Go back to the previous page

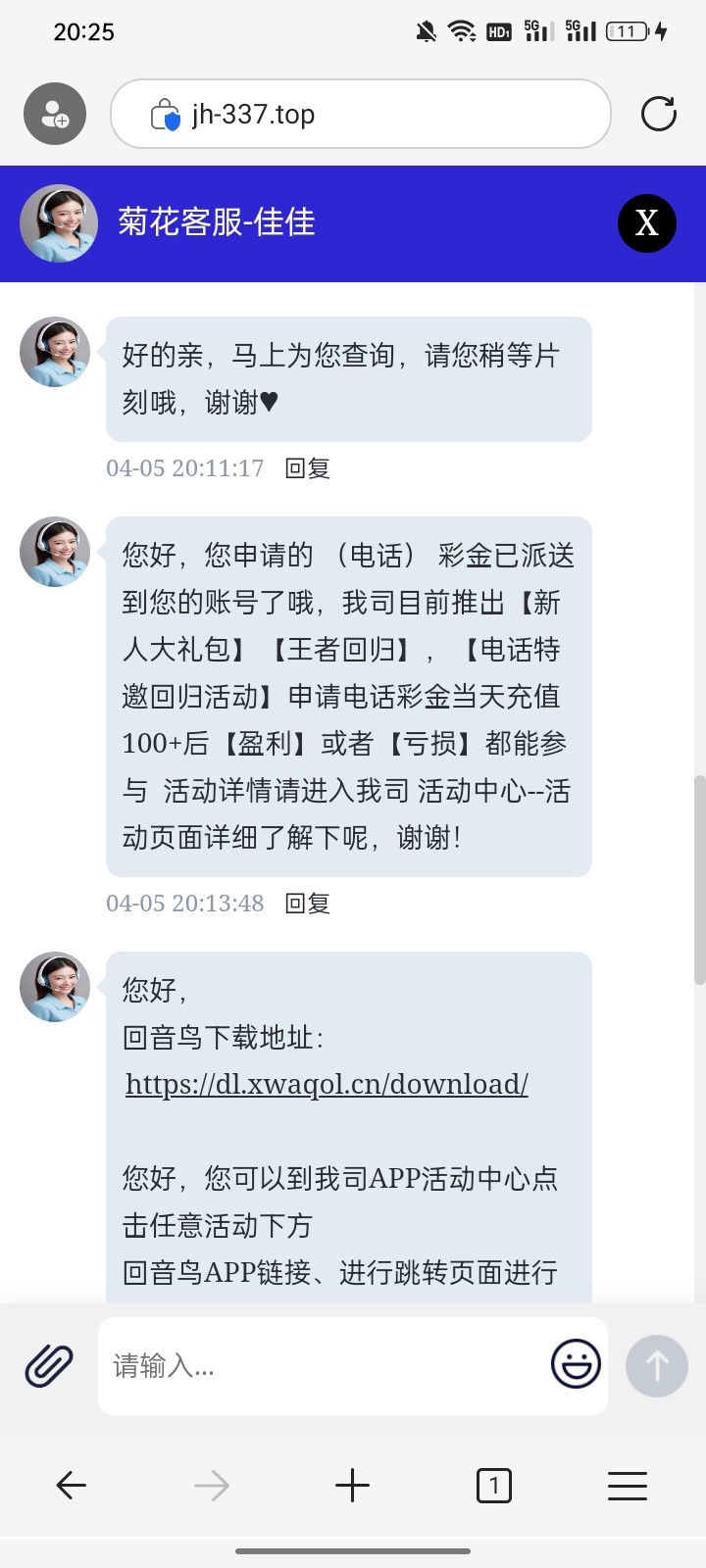pos(71,1486)
